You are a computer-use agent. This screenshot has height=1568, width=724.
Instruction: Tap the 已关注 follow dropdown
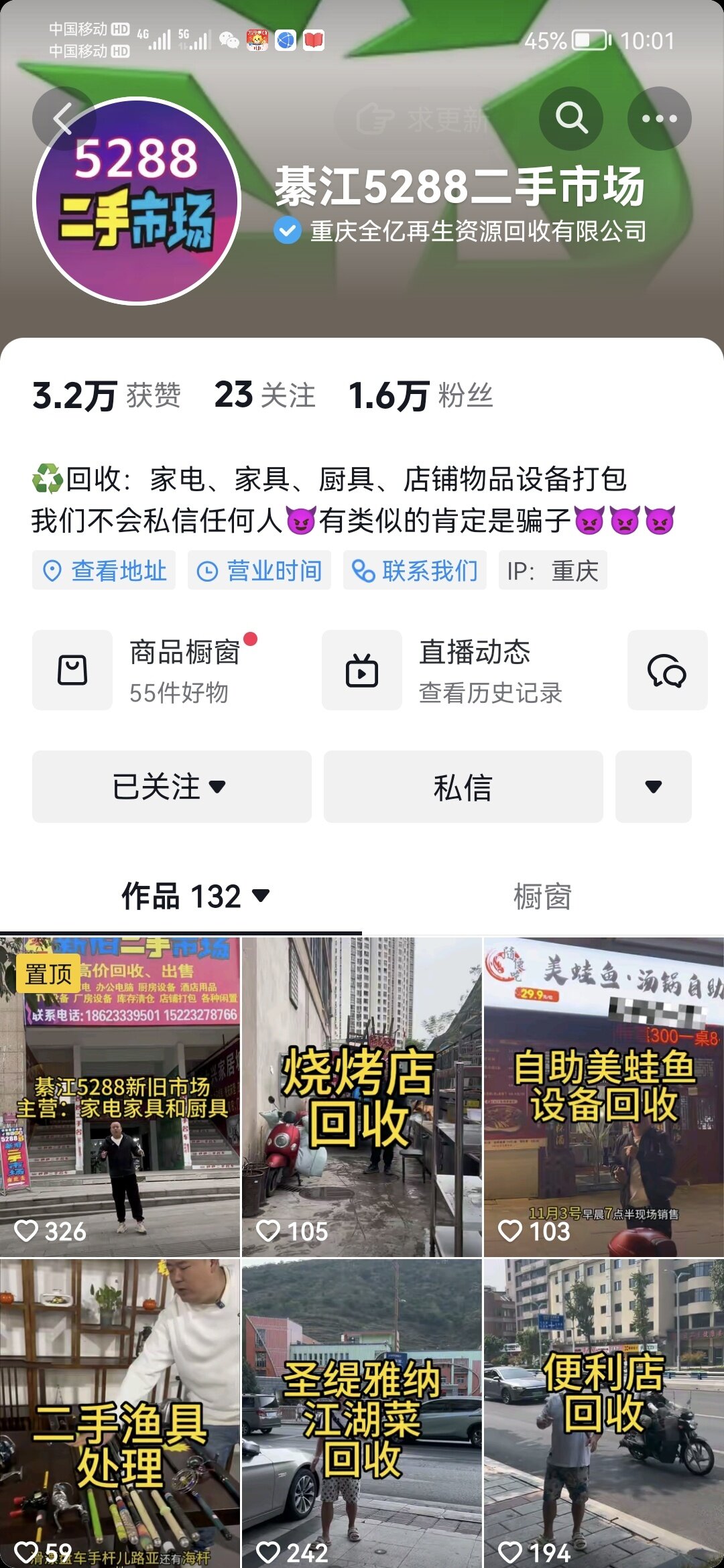pyautogui.click(x=172, y=787)
